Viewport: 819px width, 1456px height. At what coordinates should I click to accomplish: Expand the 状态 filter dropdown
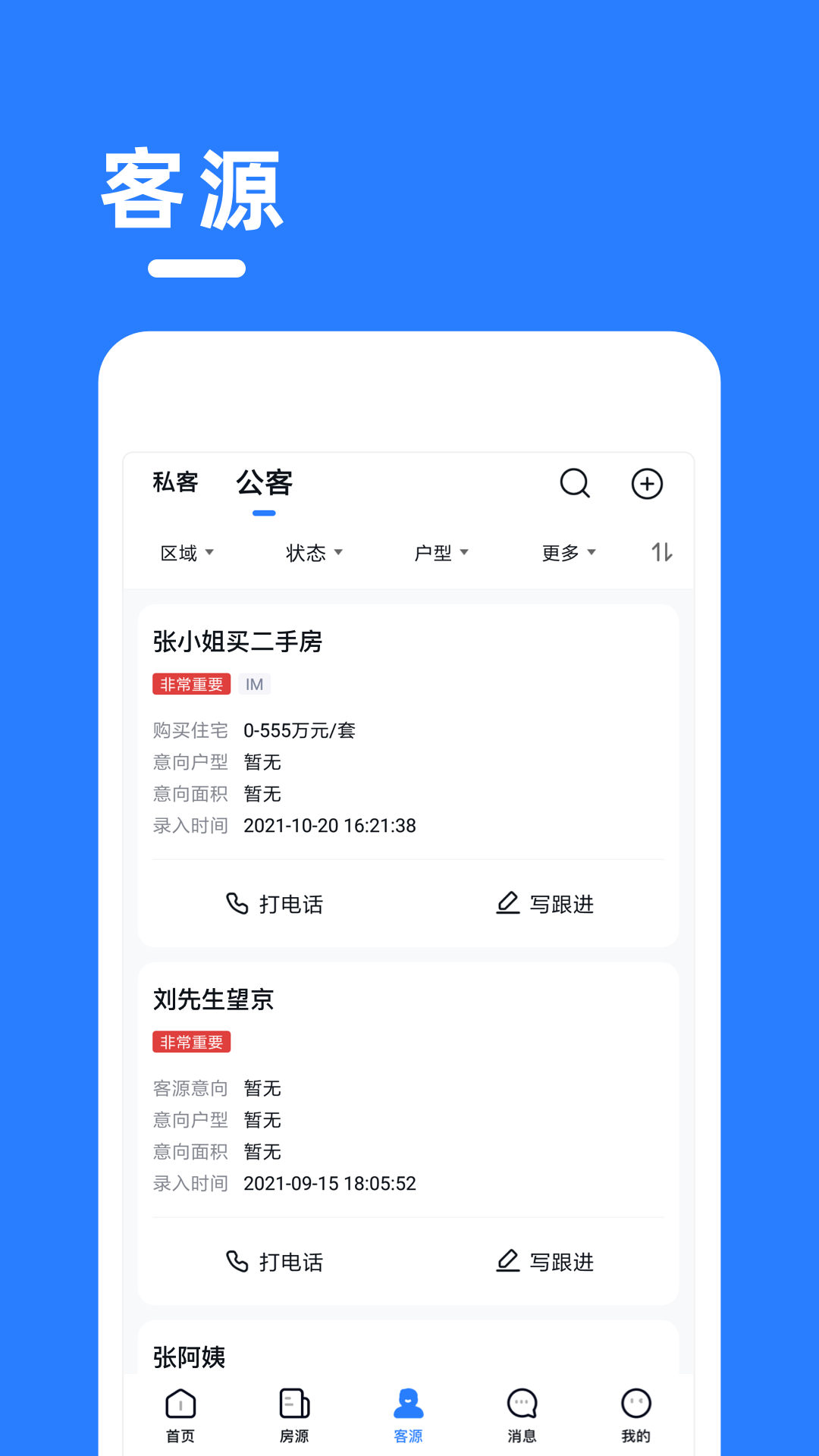point(313,553)
